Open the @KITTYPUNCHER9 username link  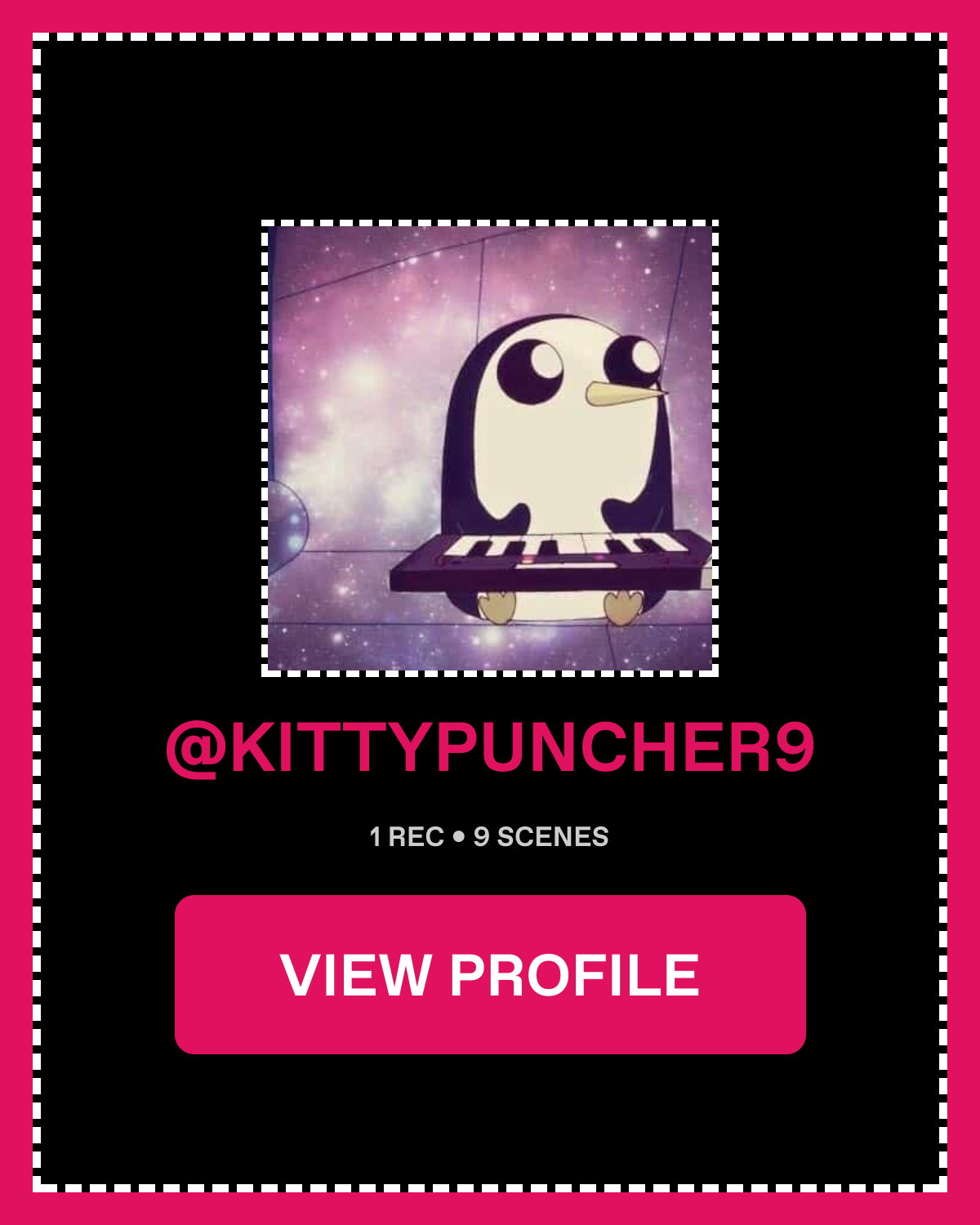[x=490, y=747]
